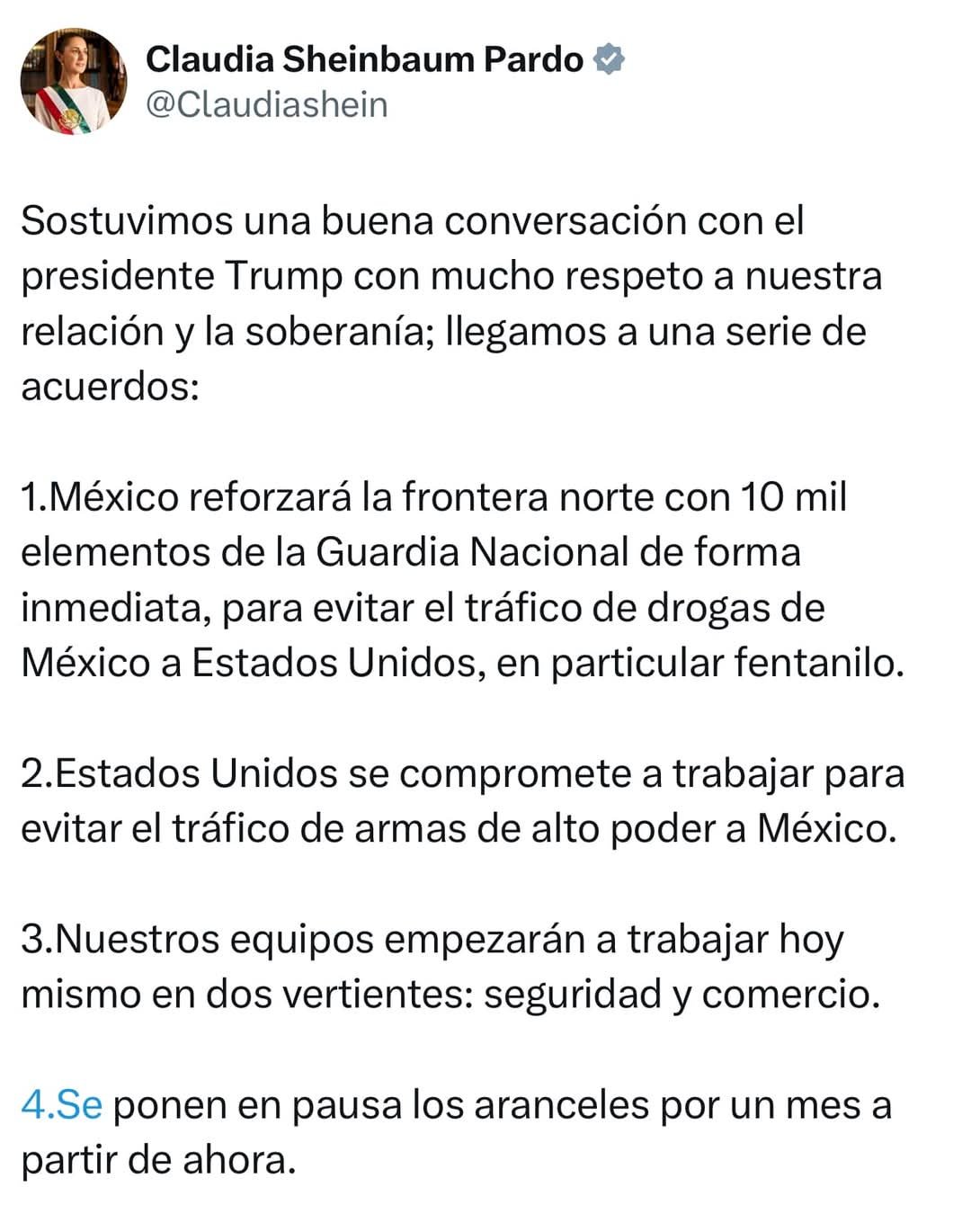Follow the blue 4.Se link
The width and height of the screenshot is (971, 1232).
click(61, 1104)
